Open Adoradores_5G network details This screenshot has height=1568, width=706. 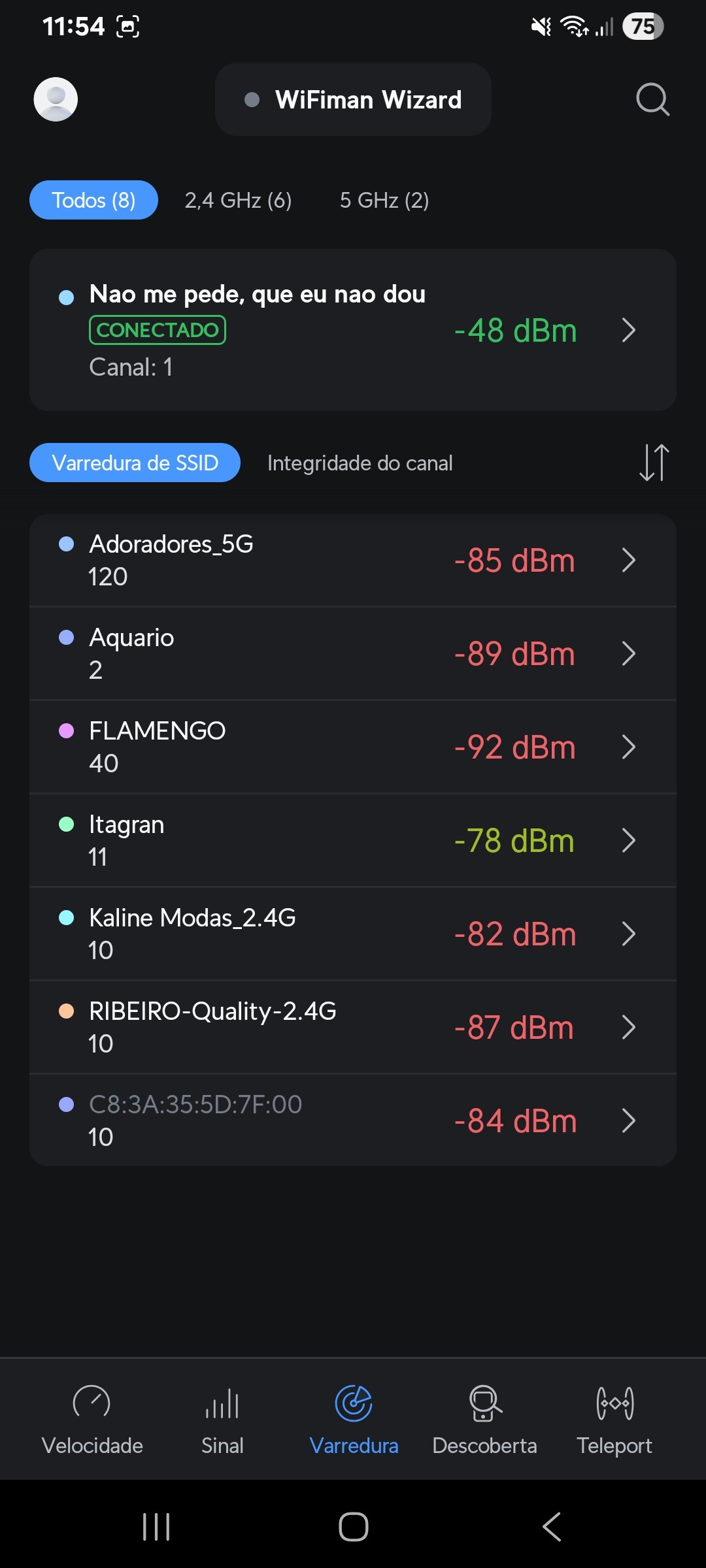tap(353, 561)
